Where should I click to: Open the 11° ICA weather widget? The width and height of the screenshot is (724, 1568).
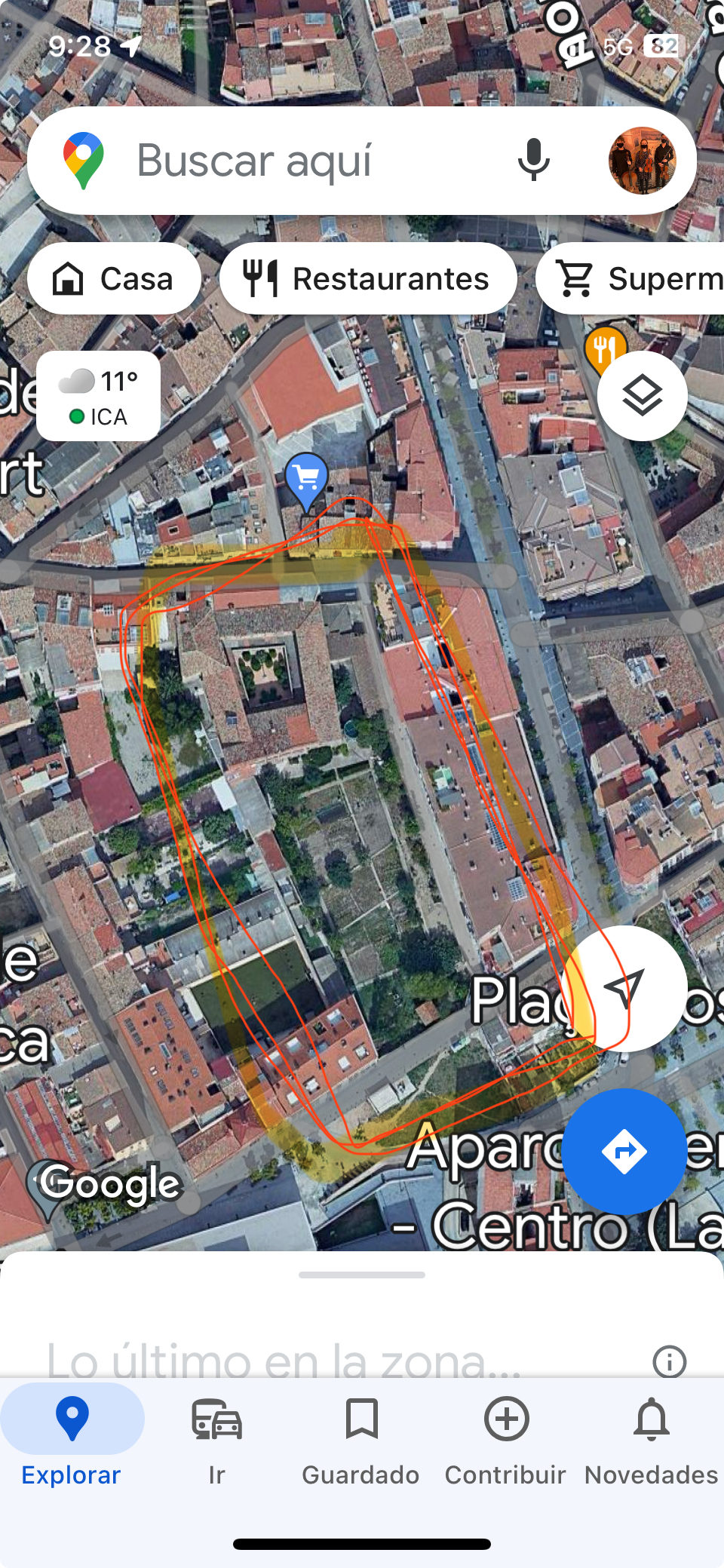98,396
